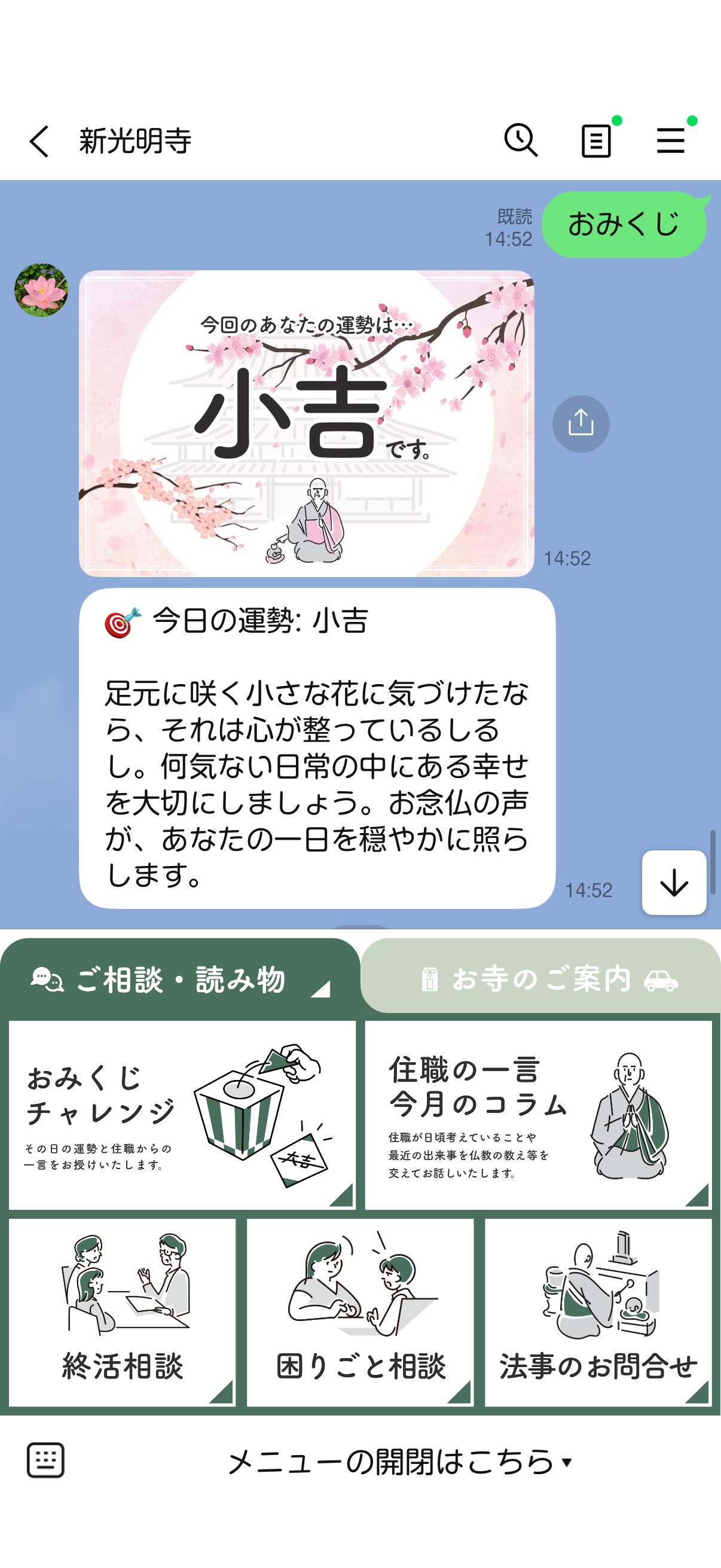Open the 小吉 fortune image

tap(306, 423)
